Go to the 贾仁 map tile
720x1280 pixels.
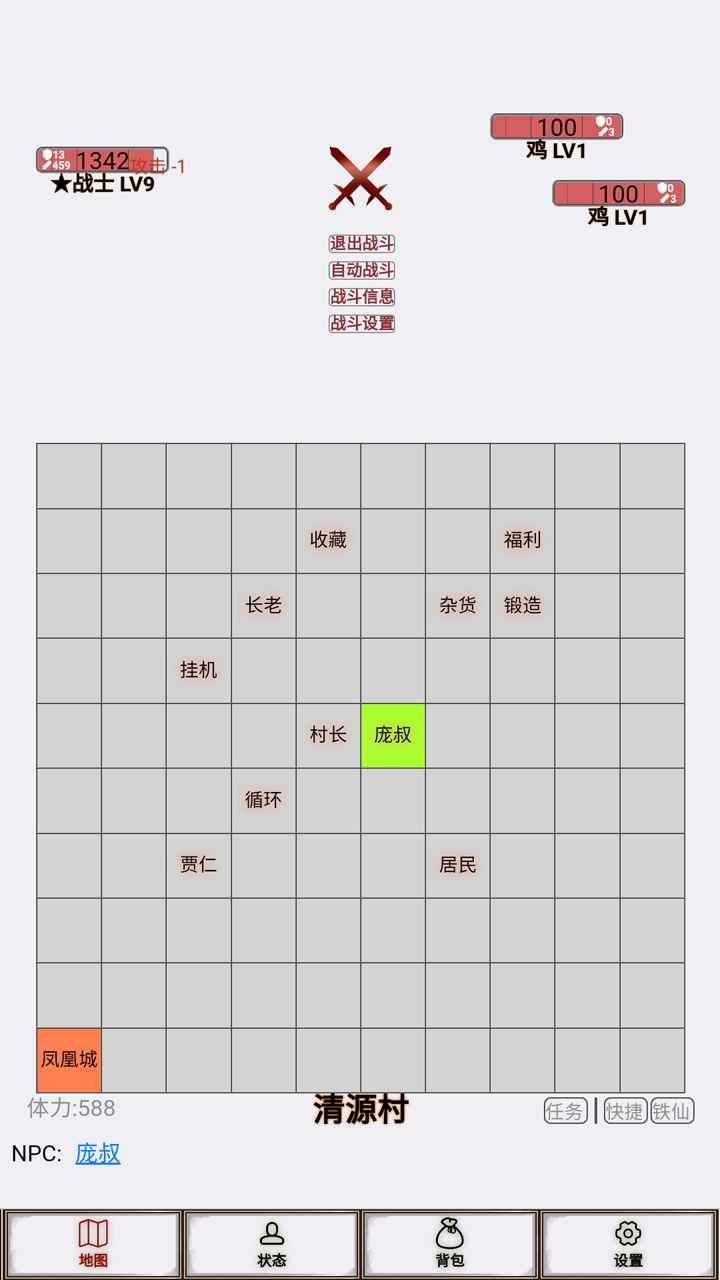pos(198,865)
